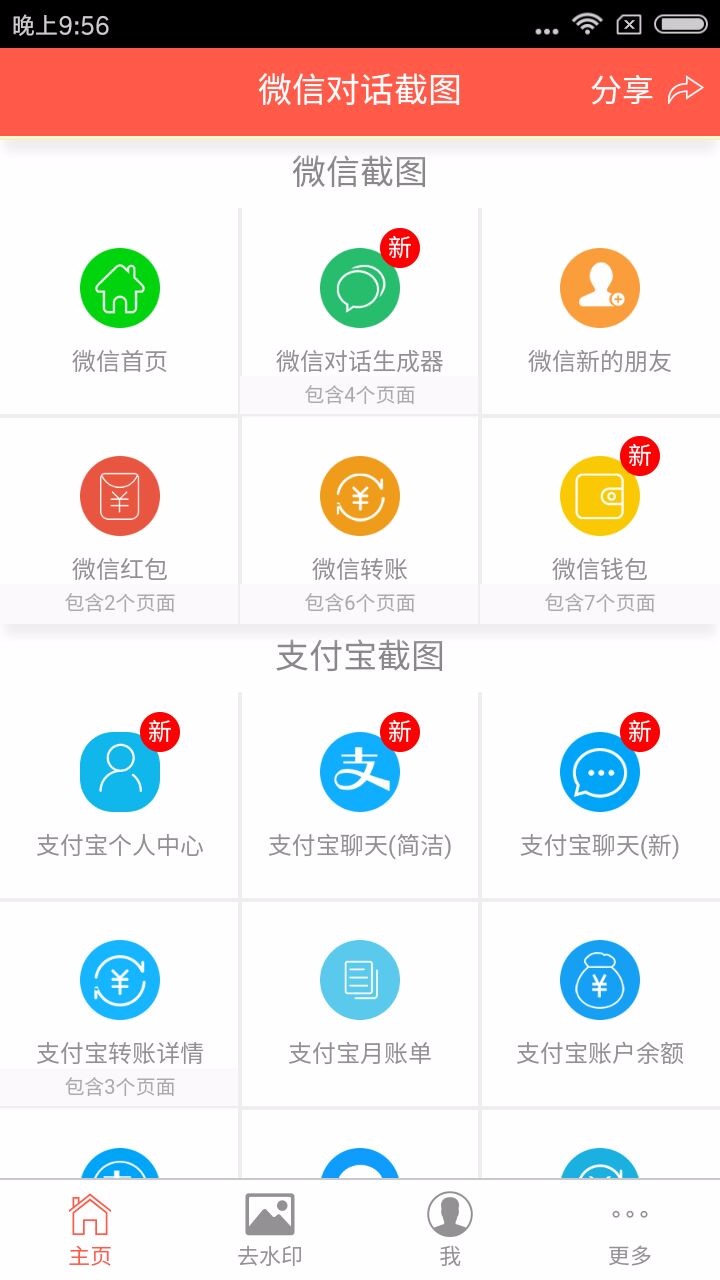The width and height of the screenshot is (720, 1280).
Task: Choose 微信转账 tile
Action: coord(360,520)
